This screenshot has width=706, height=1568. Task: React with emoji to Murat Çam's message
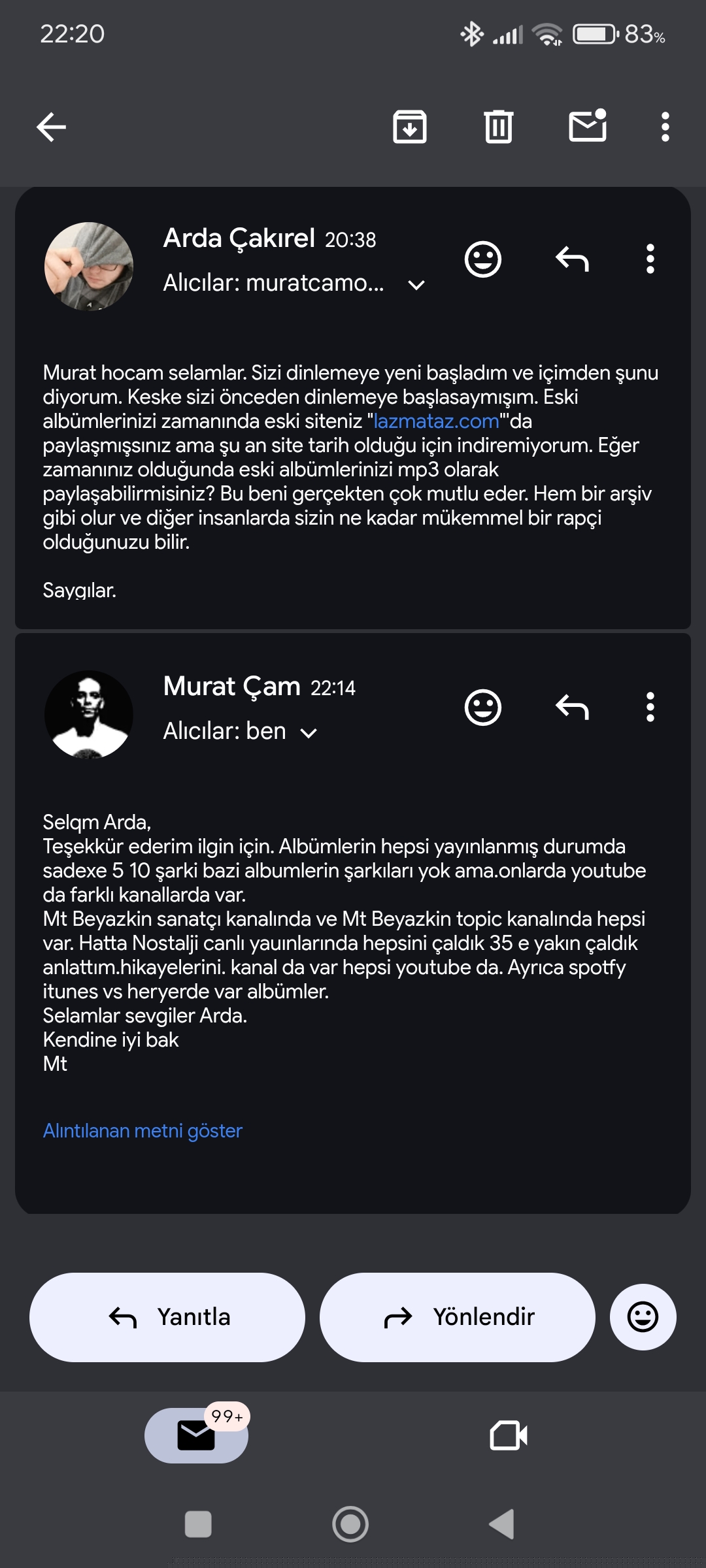point(483,708)
